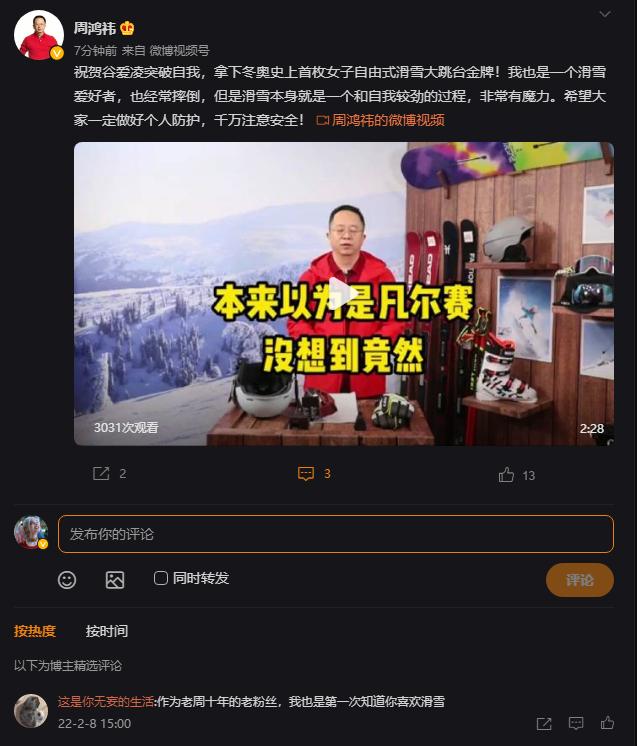The width and height of the screenshot is (637, 746).
Task: Reply to 这是你无妄的生活's comment
Action: coord(576,723)
